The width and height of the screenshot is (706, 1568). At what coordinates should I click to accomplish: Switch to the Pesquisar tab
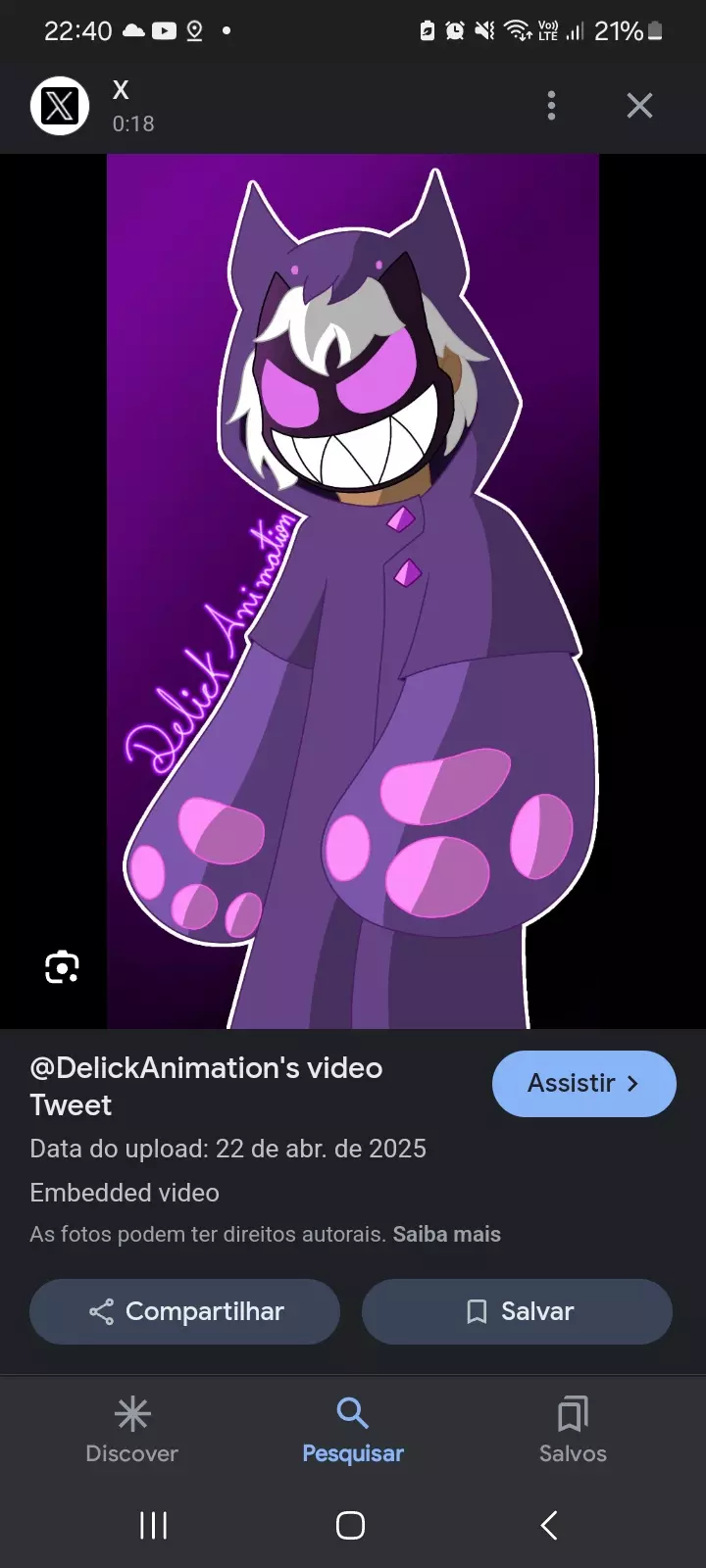click(x=352, y=1430)
